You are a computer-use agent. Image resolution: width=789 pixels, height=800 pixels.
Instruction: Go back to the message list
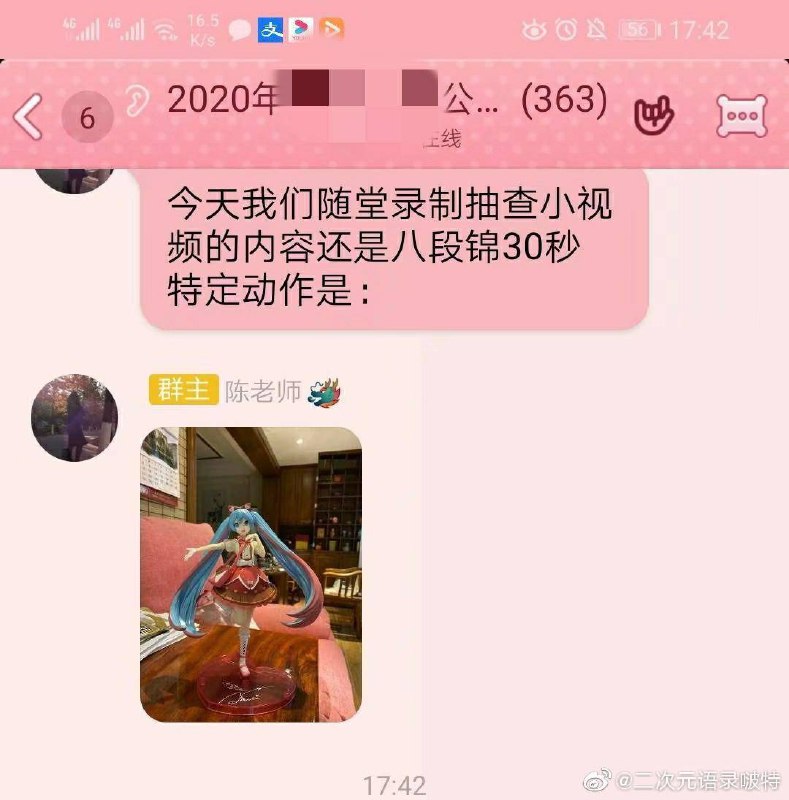28,117
